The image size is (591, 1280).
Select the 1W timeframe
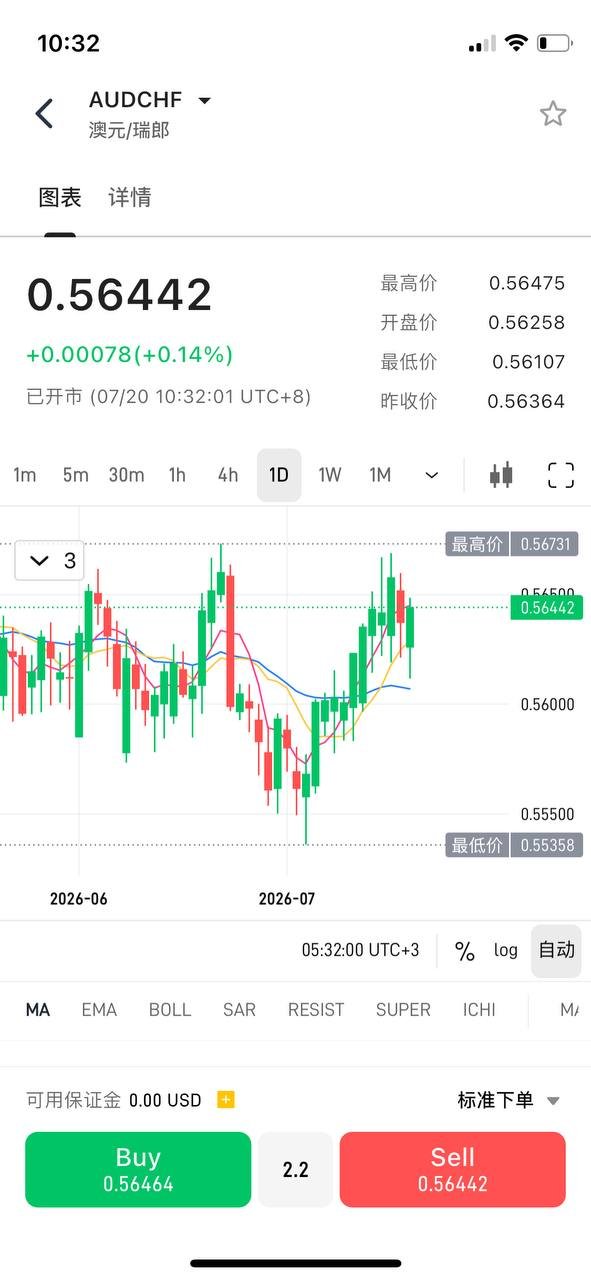tap(329, 475)
